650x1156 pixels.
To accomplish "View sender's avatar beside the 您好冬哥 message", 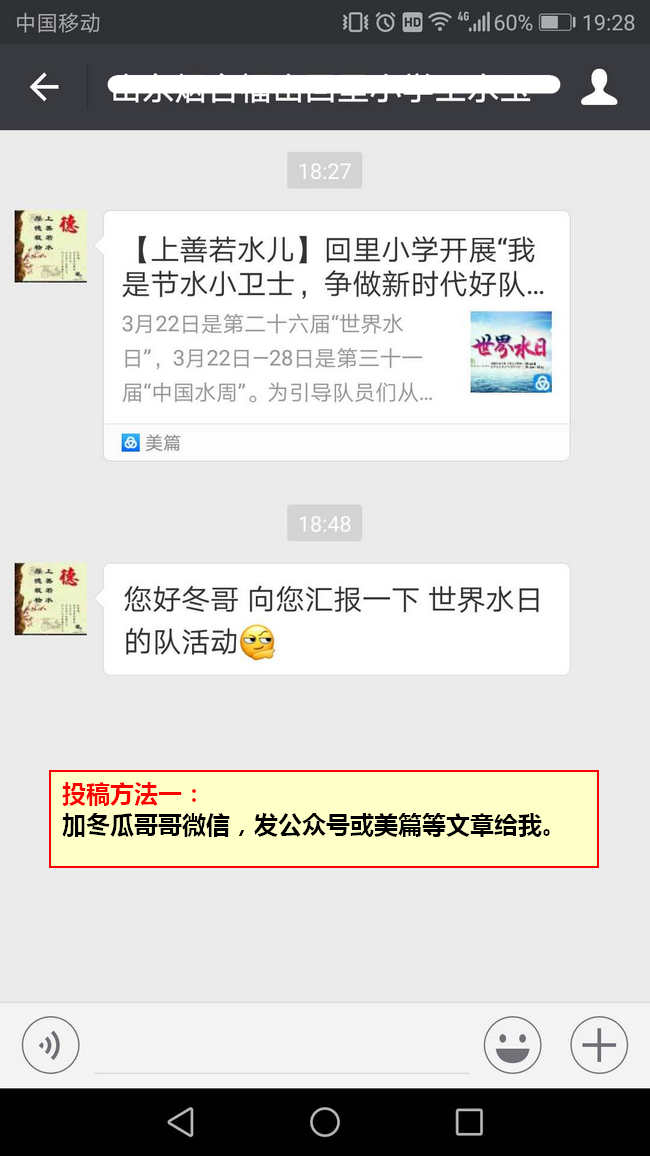I will pyautogui.click(x=50, y=598).
